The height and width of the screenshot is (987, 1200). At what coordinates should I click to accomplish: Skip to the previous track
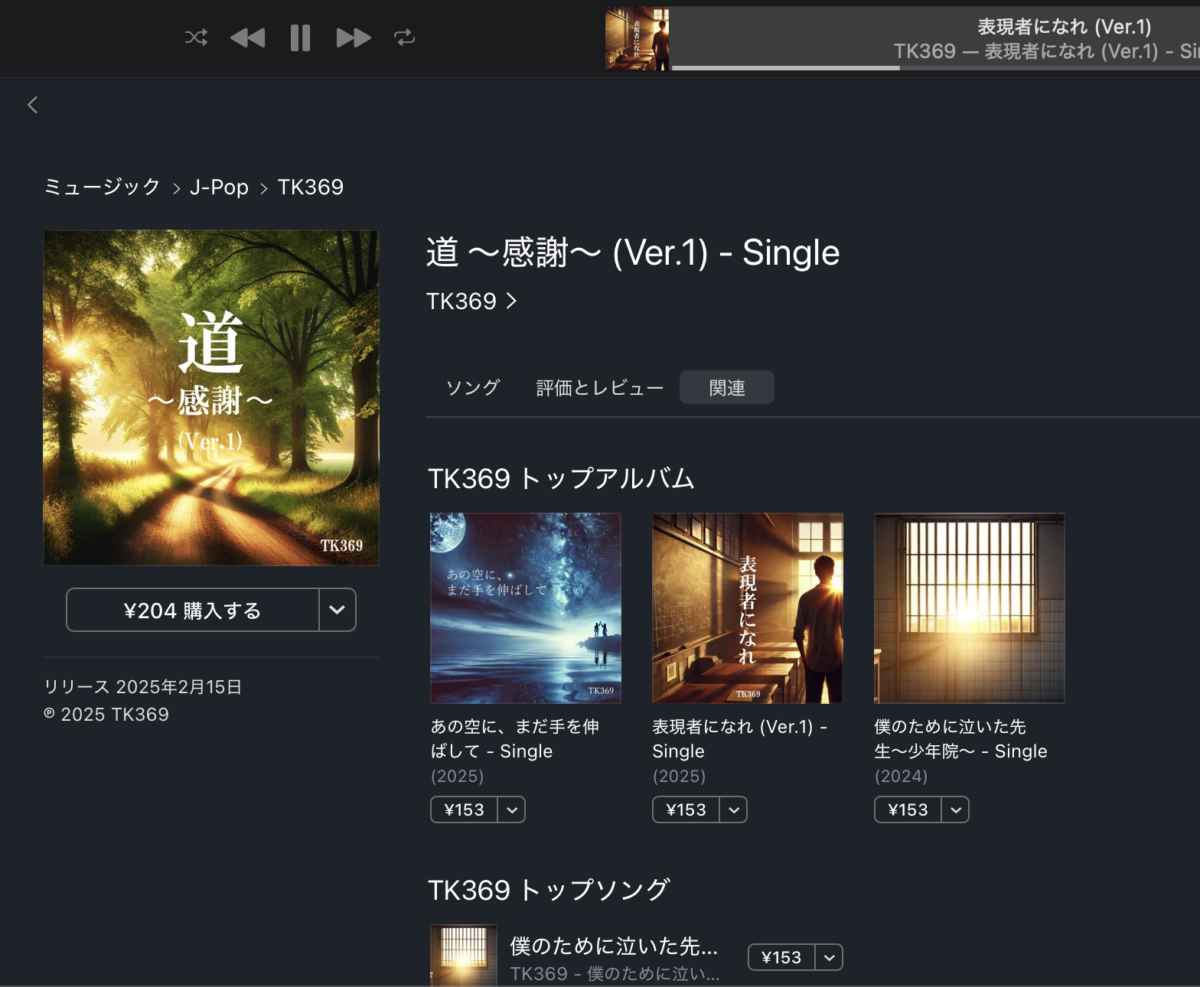tap(247, 38)
